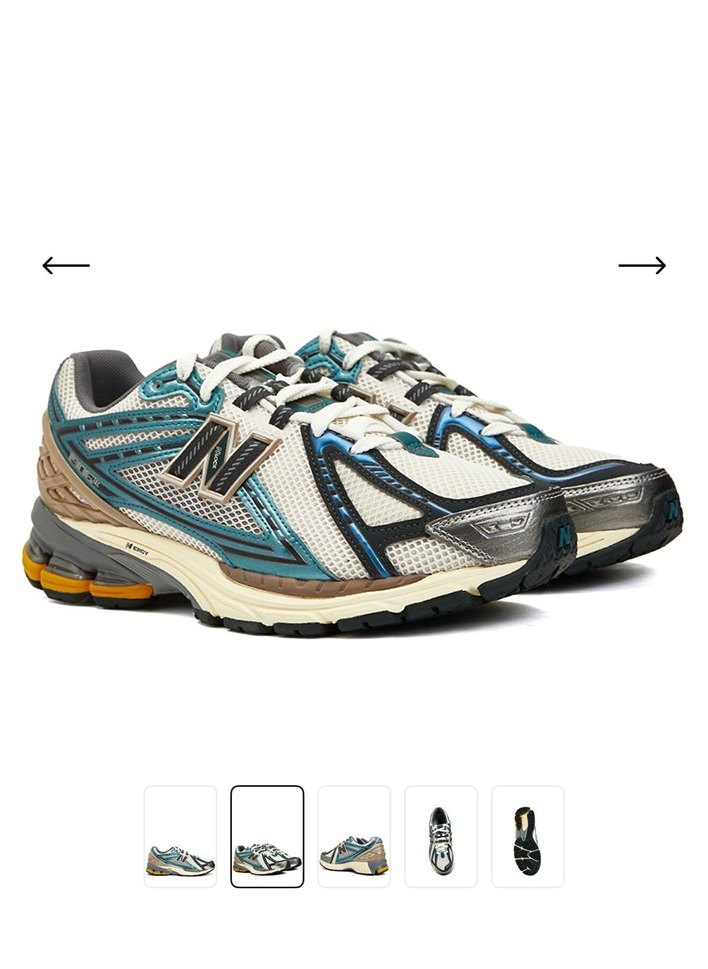Go to the next product image
708x969 pixels.
click(642, 265)
